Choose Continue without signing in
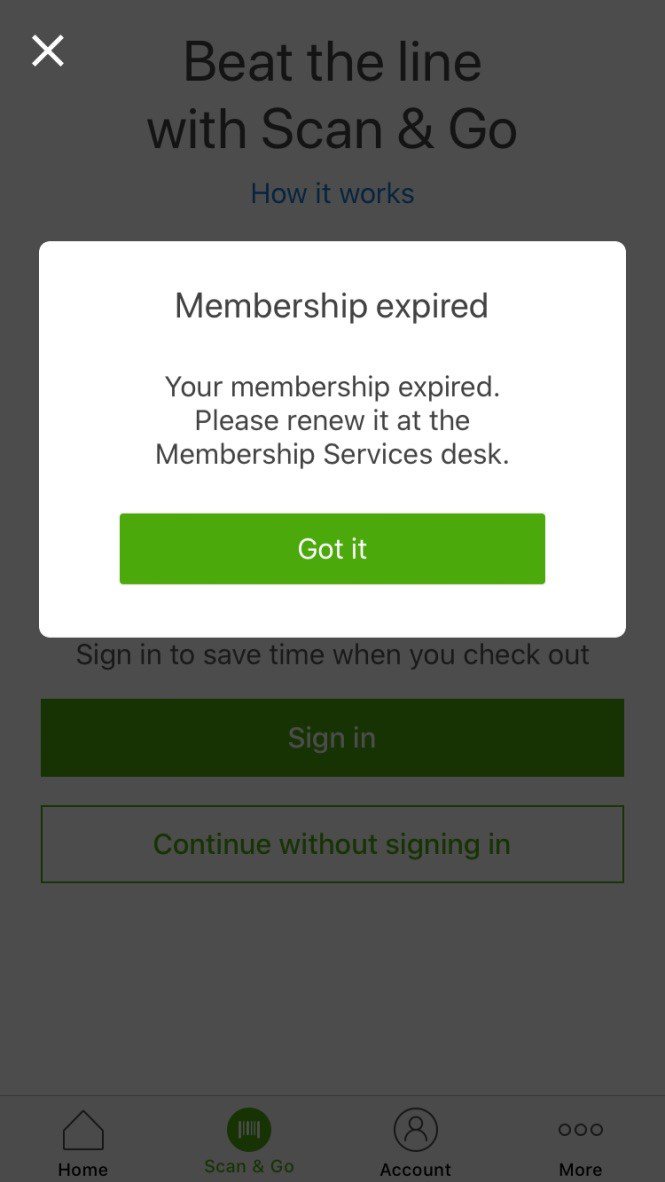The width and height of the screenshot is (665, 1182). 332,844
